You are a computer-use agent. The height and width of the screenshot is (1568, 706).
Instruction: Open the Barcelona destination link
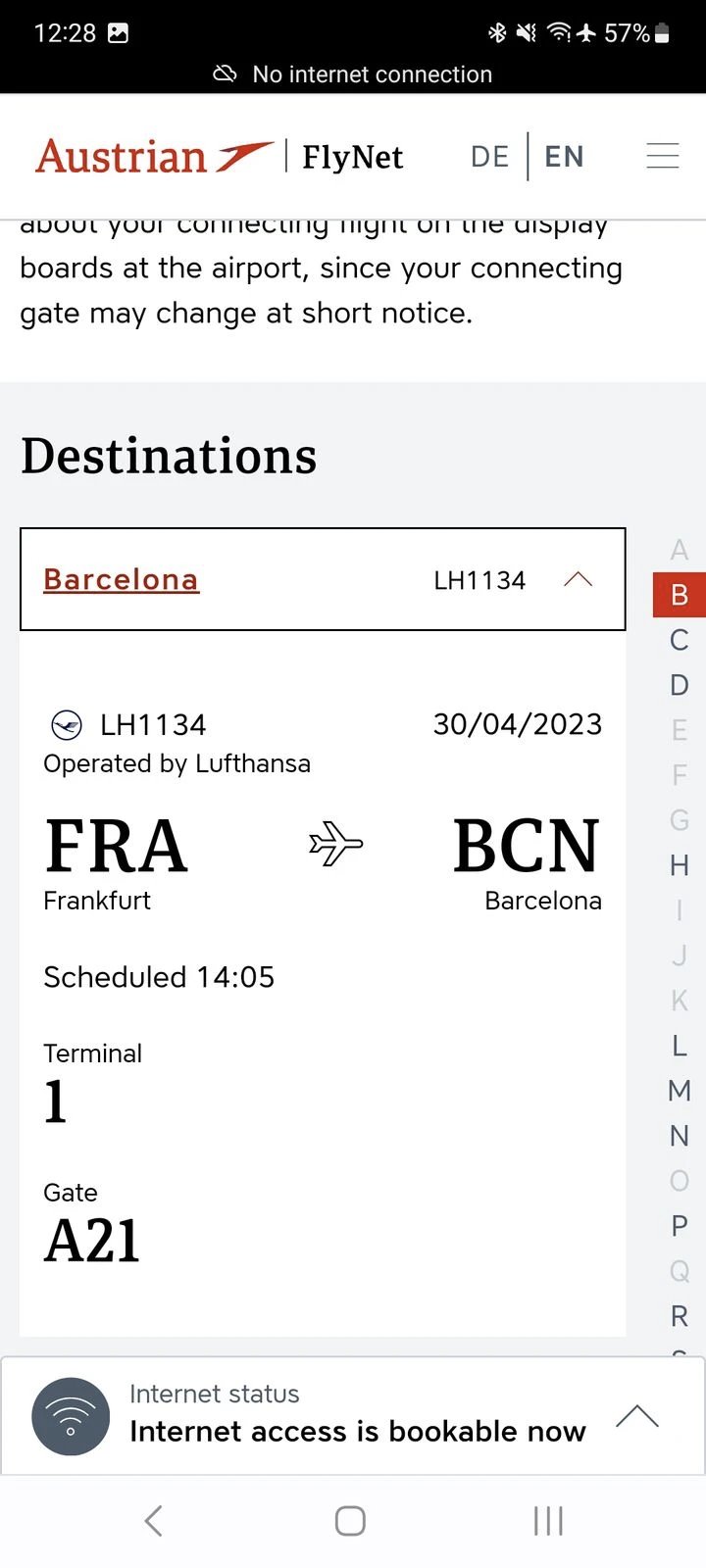click(x=121, y=579)
